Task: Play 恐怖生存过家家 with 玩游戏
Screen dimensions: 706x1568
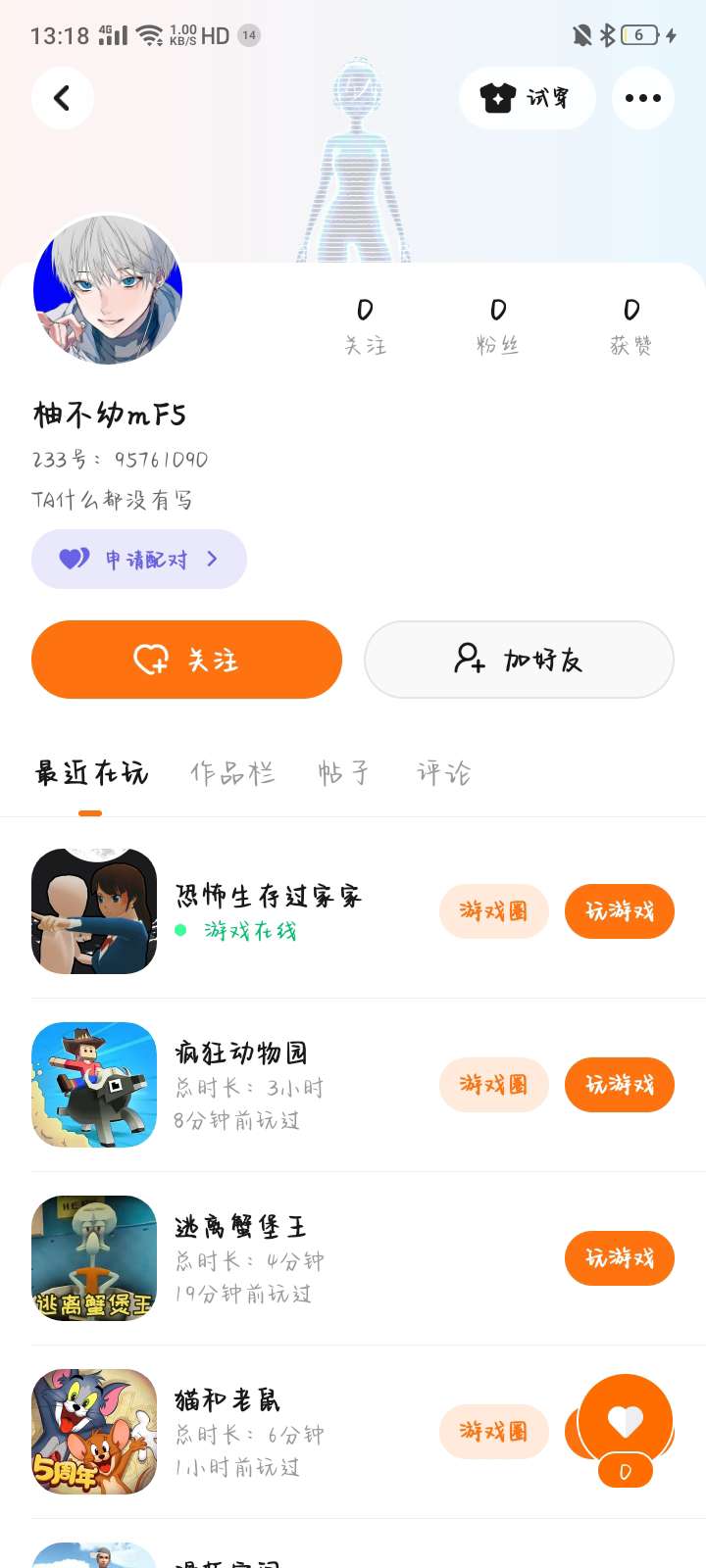Action: 619,911
